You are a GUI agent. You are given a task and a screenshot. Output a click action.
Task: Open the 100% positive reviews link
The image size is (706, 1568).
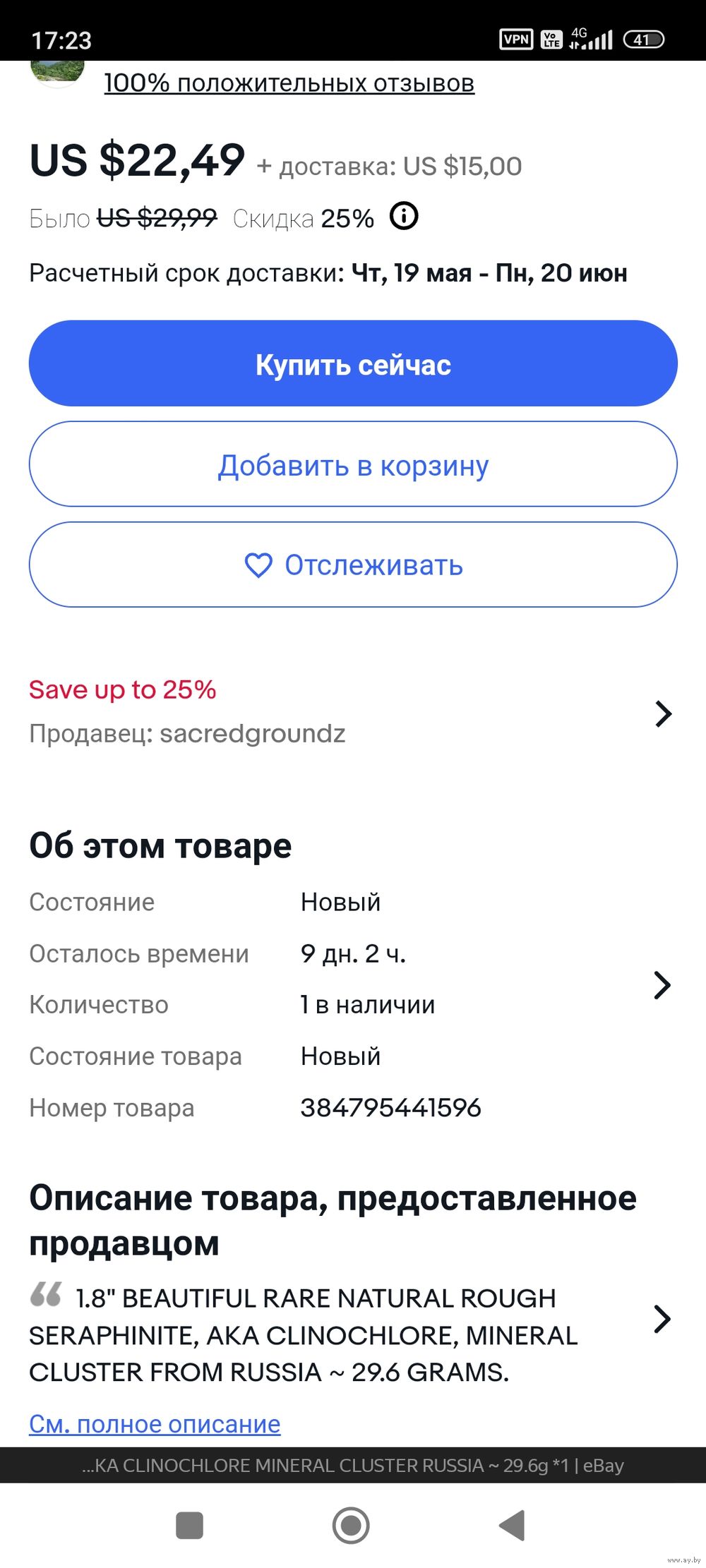tap(289, 83)
